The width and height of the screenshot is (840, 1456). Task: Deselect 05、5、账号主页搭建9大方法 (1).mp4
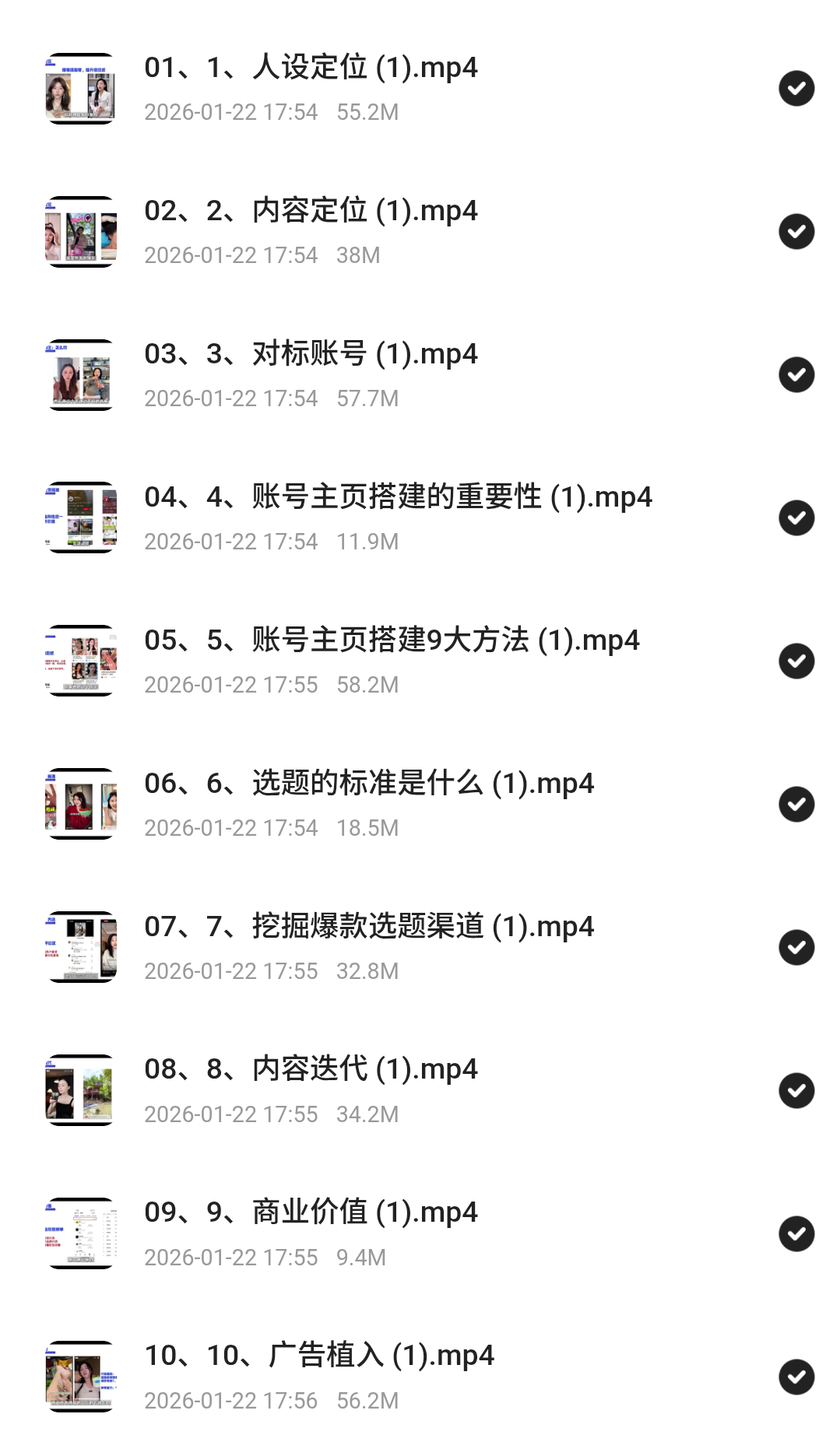796,661
